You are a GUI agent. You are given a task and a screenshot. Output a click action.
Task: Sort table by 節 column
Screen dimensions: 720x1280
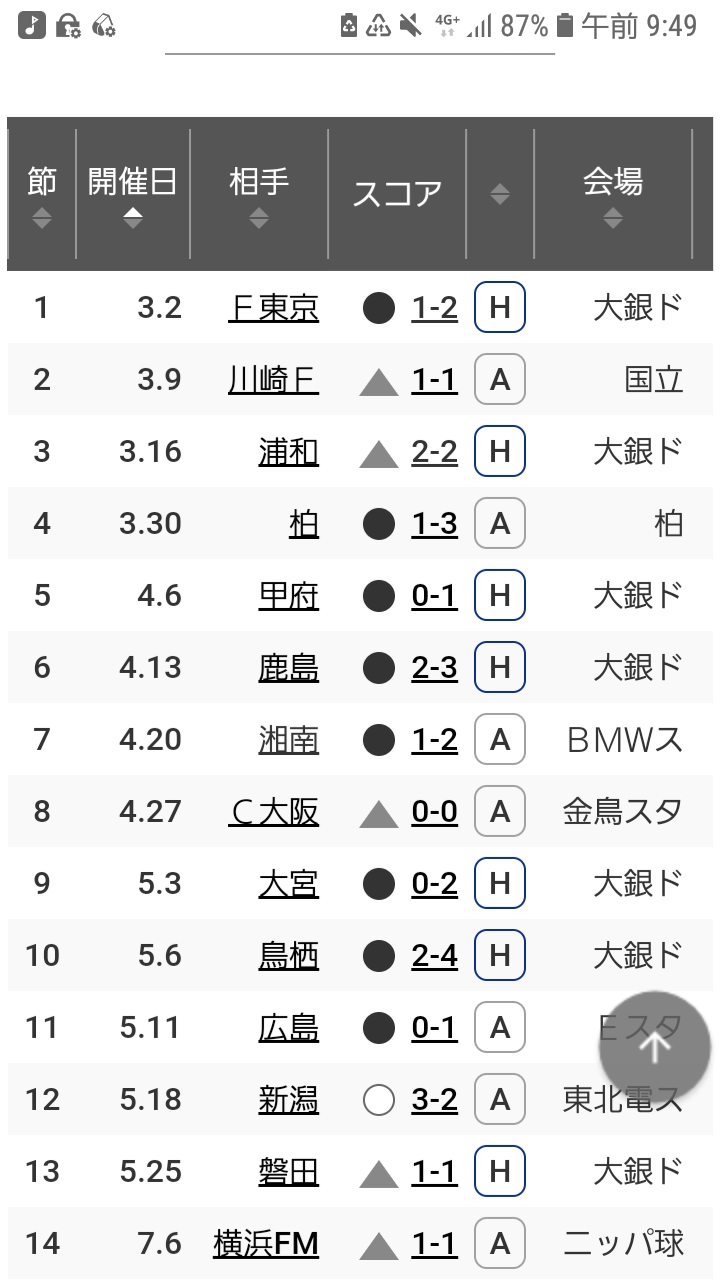[41, 195]
